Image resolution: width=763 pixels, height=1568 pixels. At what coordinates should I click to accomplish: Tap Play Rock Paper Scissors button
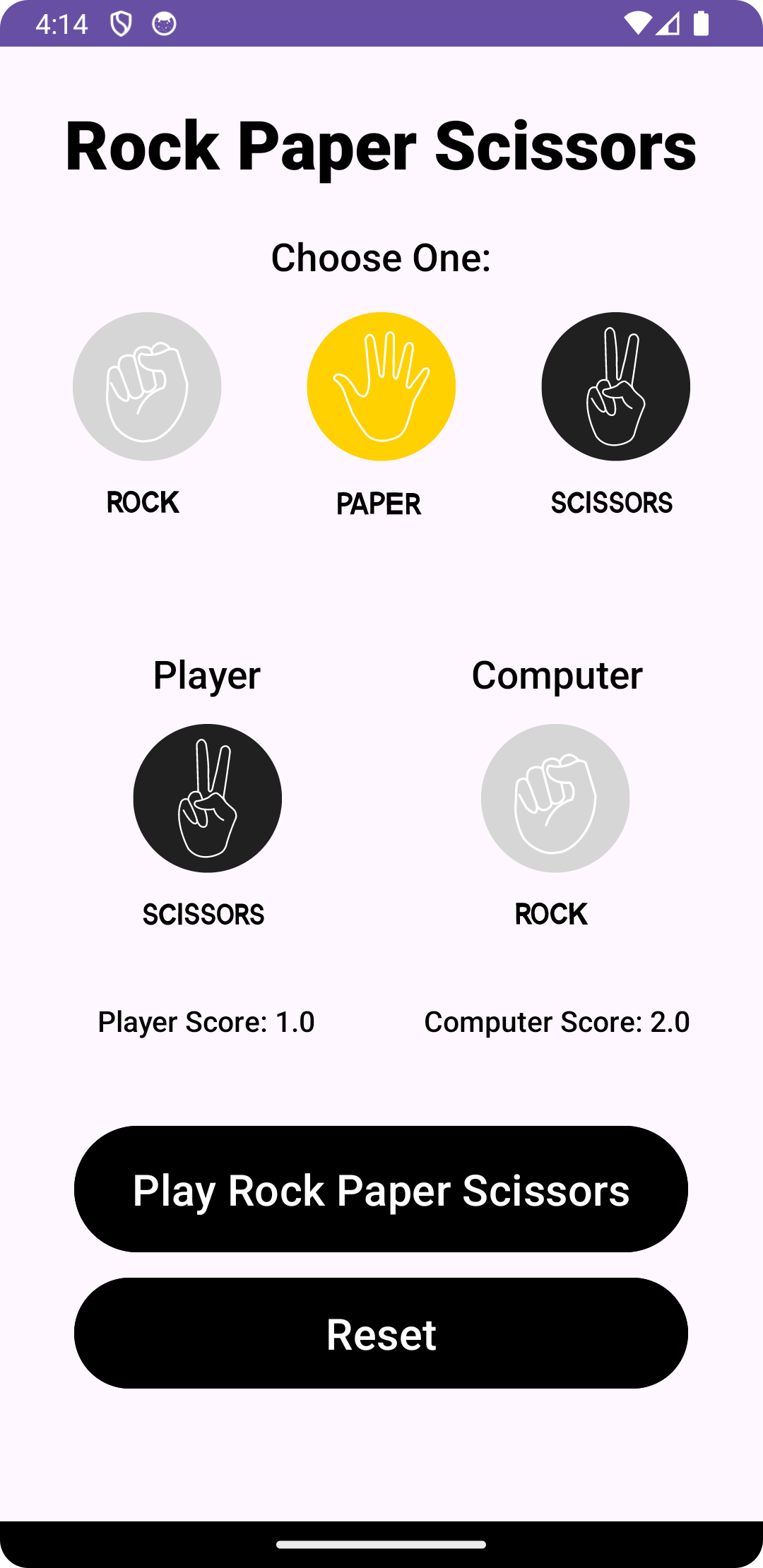click(x=381, y=1189)
